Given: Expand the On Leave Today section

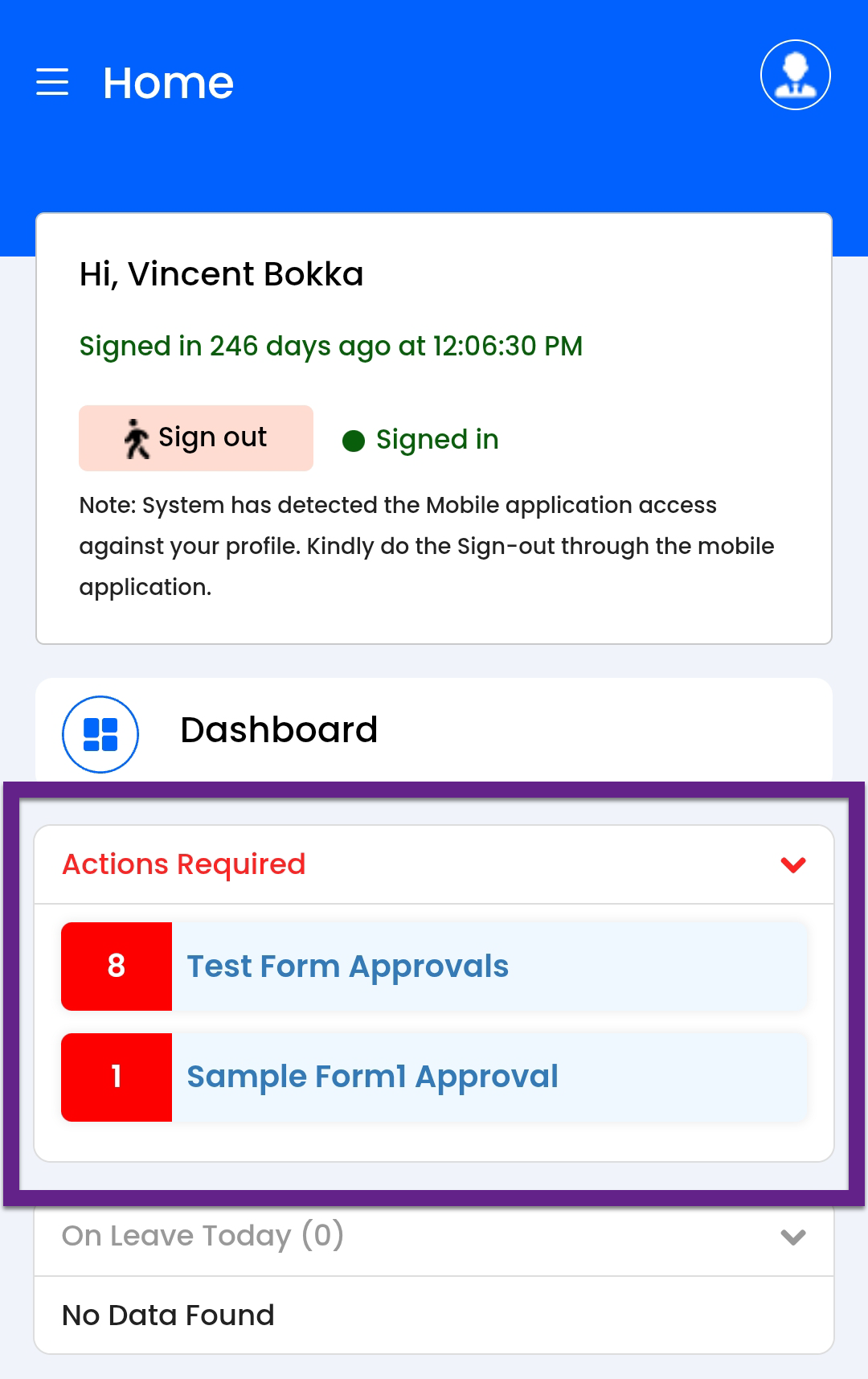Looking at the screenshot, I should pyautogui.click(x=792, y=1237).
